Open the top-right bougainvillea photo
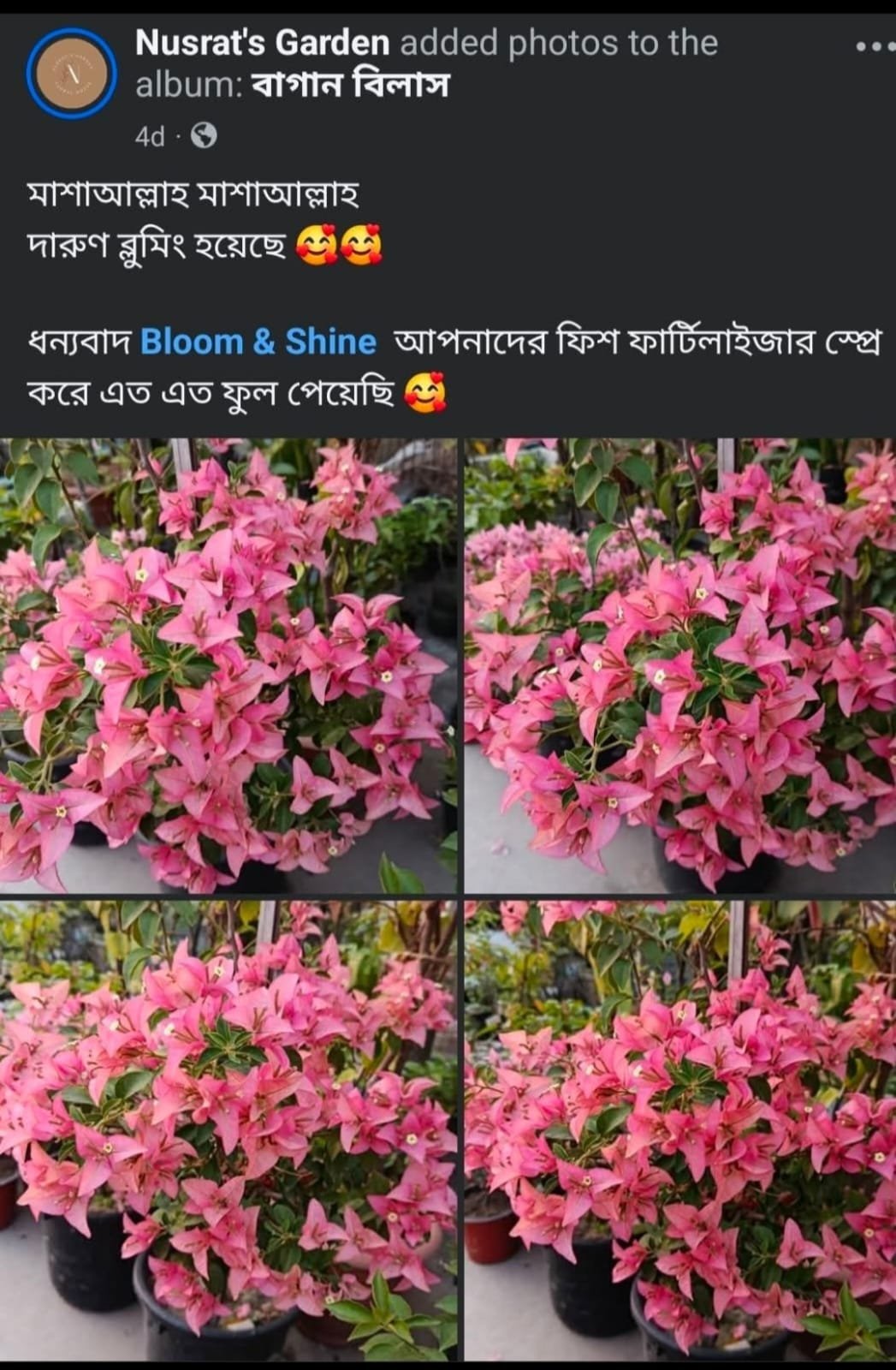 679,665
